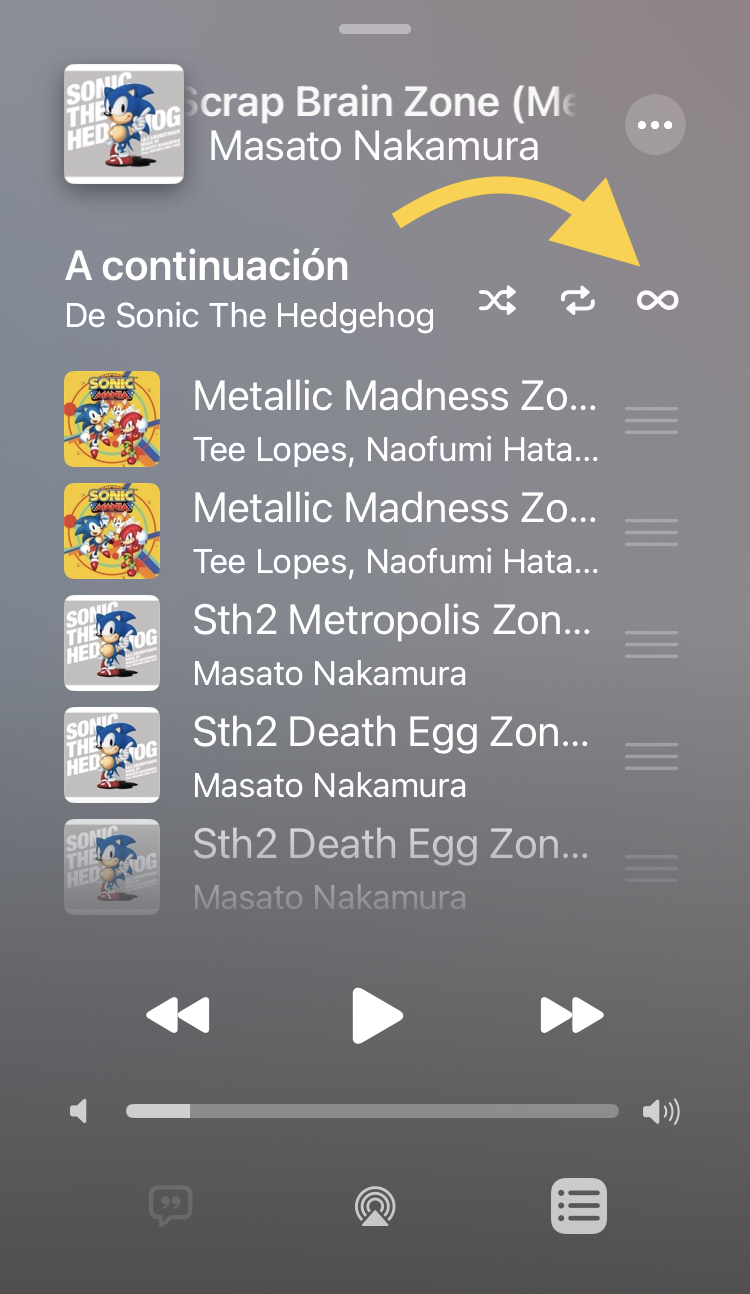Tap the volume slider to adjust volume
The image size is (750, 1294).
coord(372,1111)
